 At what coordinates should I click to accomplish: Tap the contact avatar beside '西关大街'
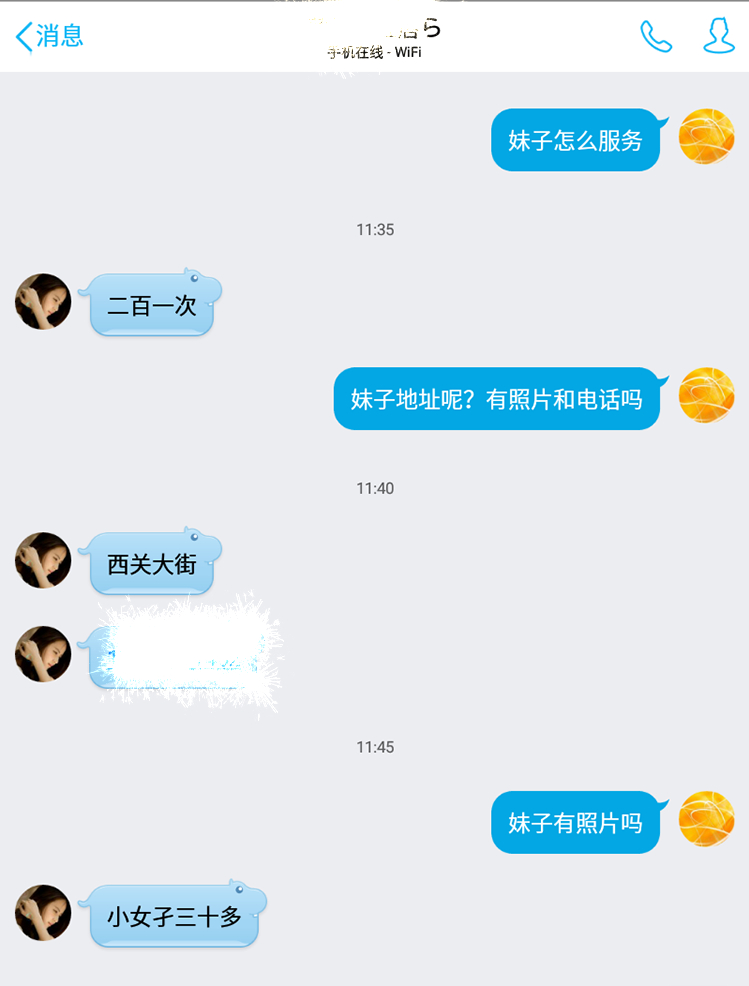click(42, 561)
